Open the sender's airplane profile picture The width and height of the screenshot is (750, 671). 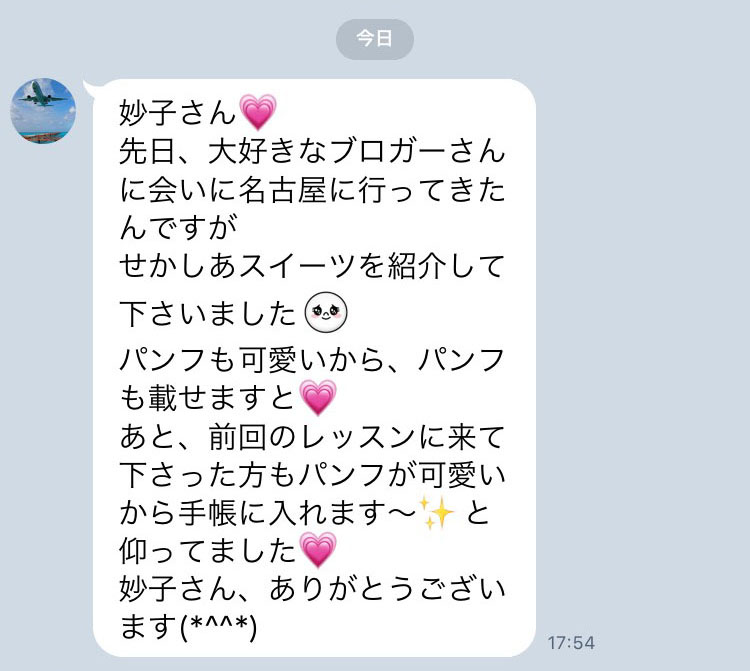coord(43,110)
